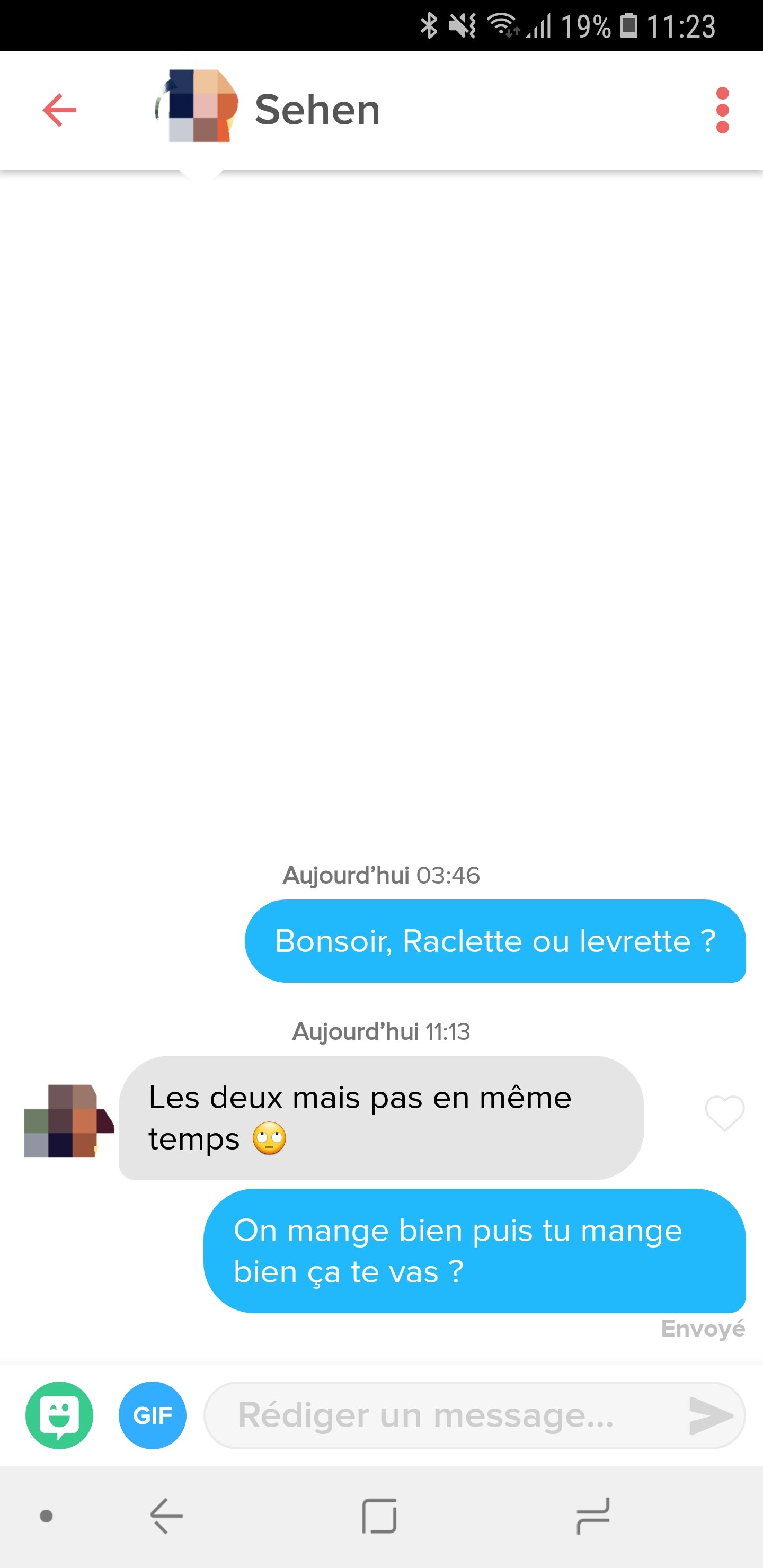Screen dimensions: 763x1568
Task: Tap the send arrow icon
Action: pyautogui.click(x=710, y=1415)
